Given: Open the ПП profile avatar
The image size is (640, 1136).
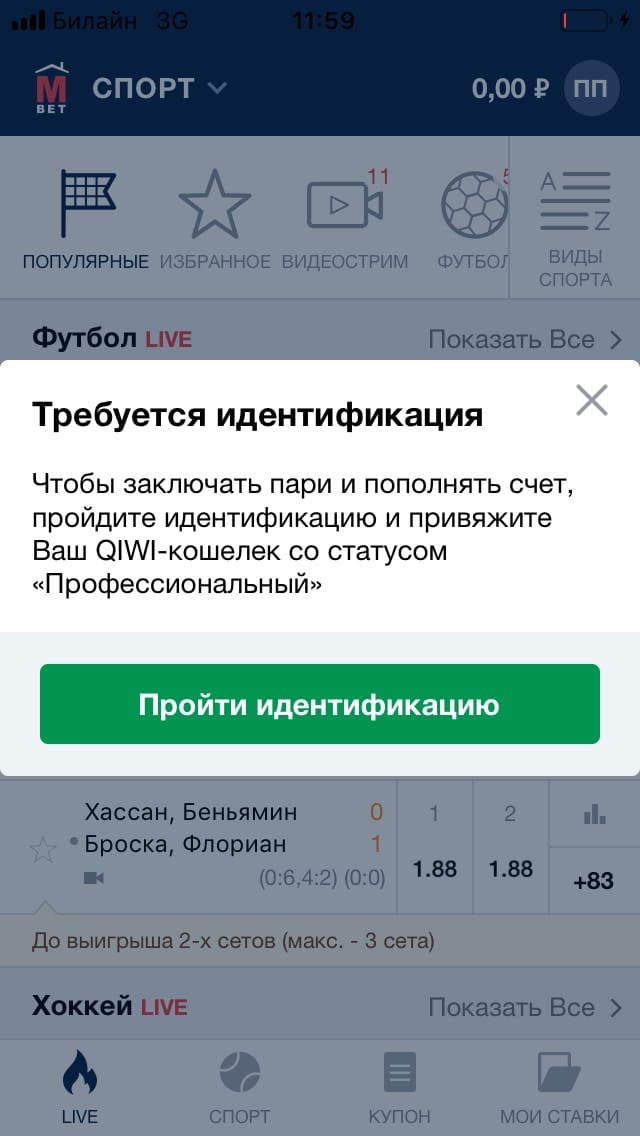Looking at the screenshot, I should [x=591, y=88].
